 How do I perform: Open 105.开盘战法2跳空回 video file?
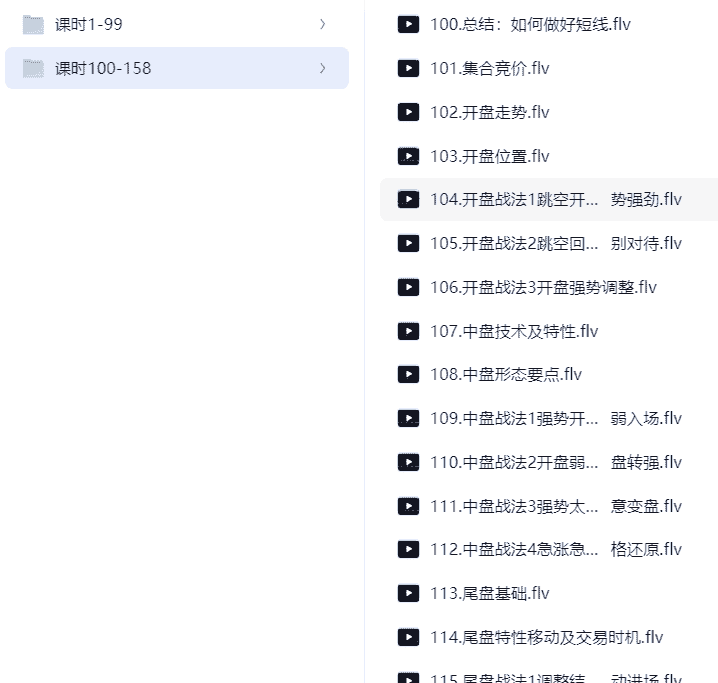click(555, 243)
